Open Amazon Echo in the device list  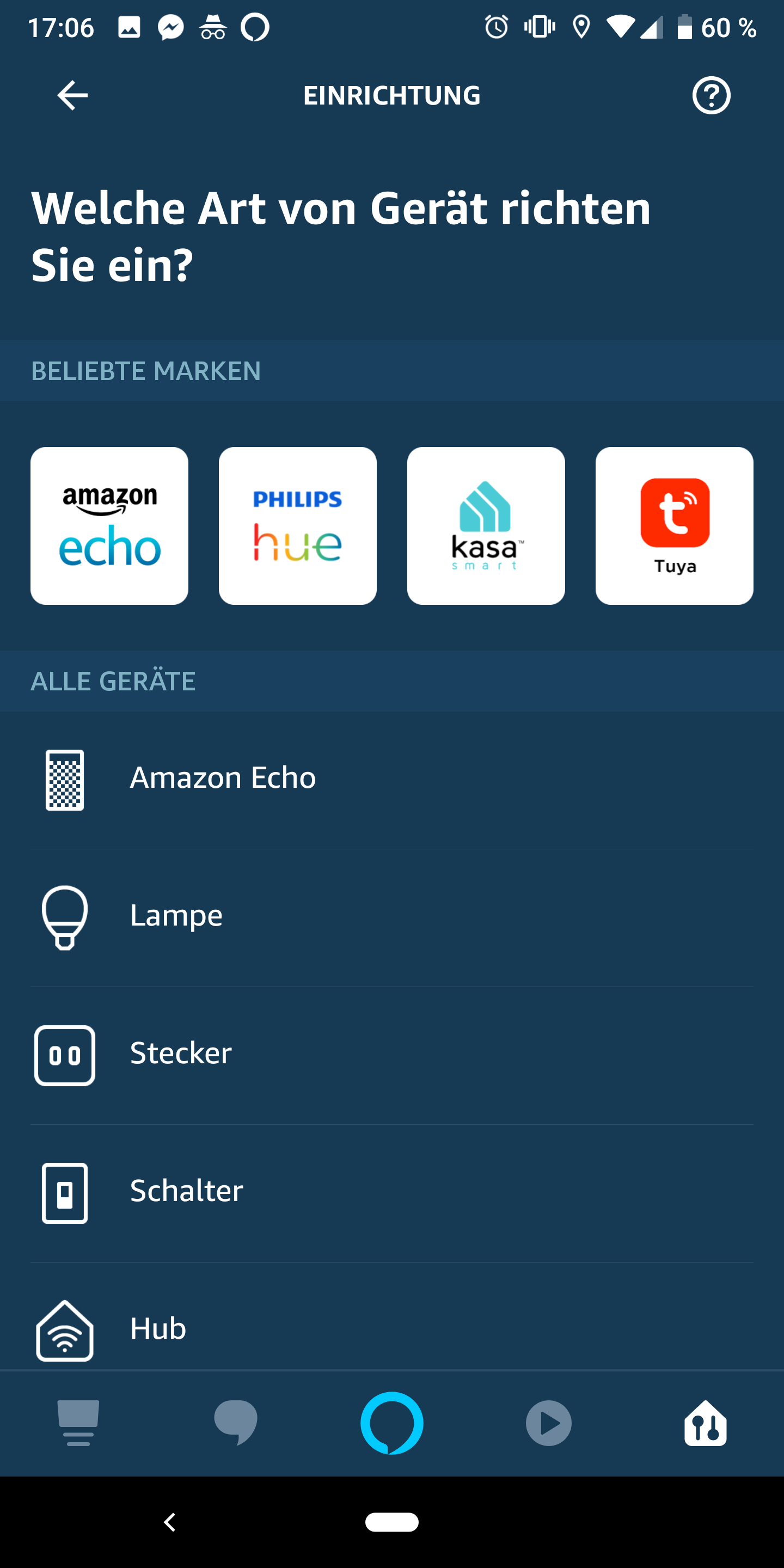[392, 779]
